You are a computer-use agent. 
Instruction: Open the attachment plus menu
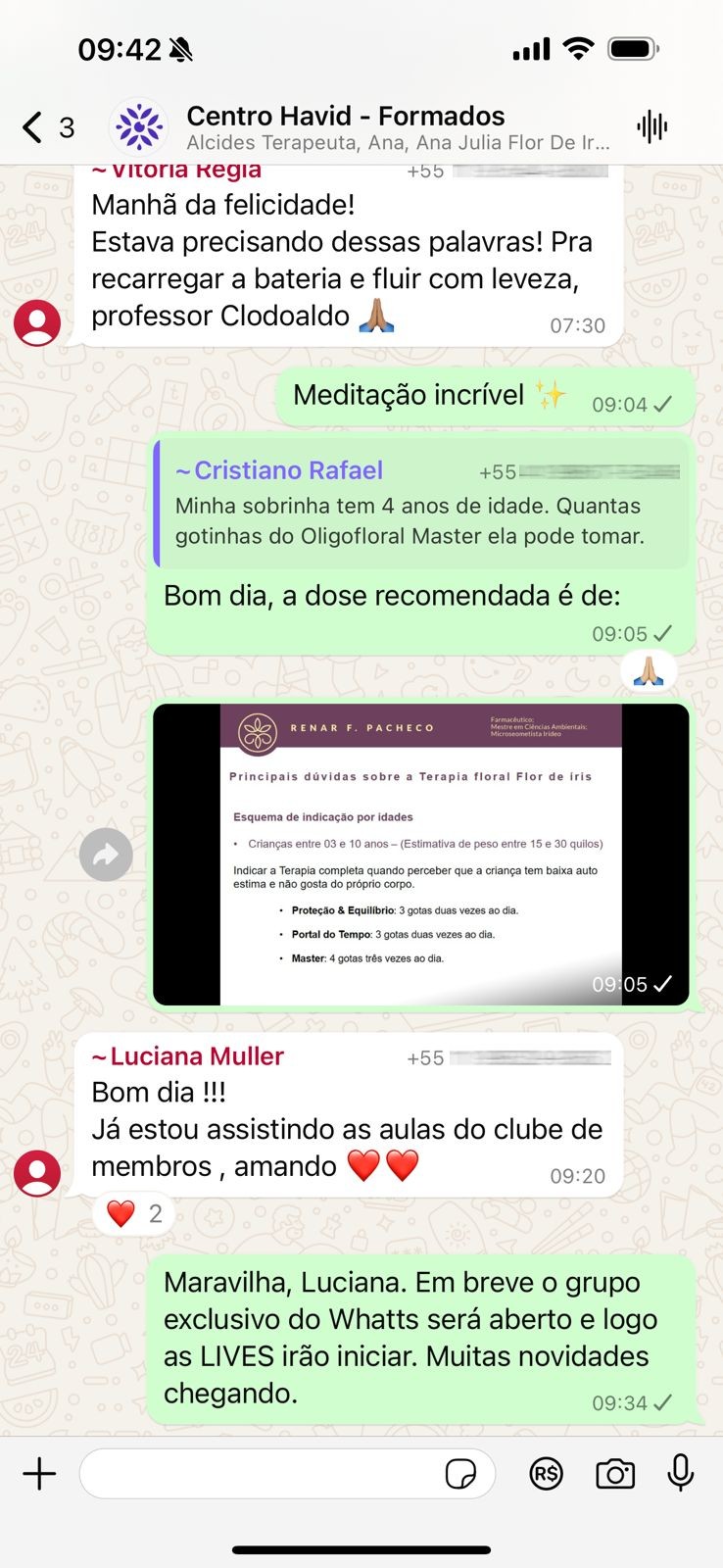coord(39,1474)
